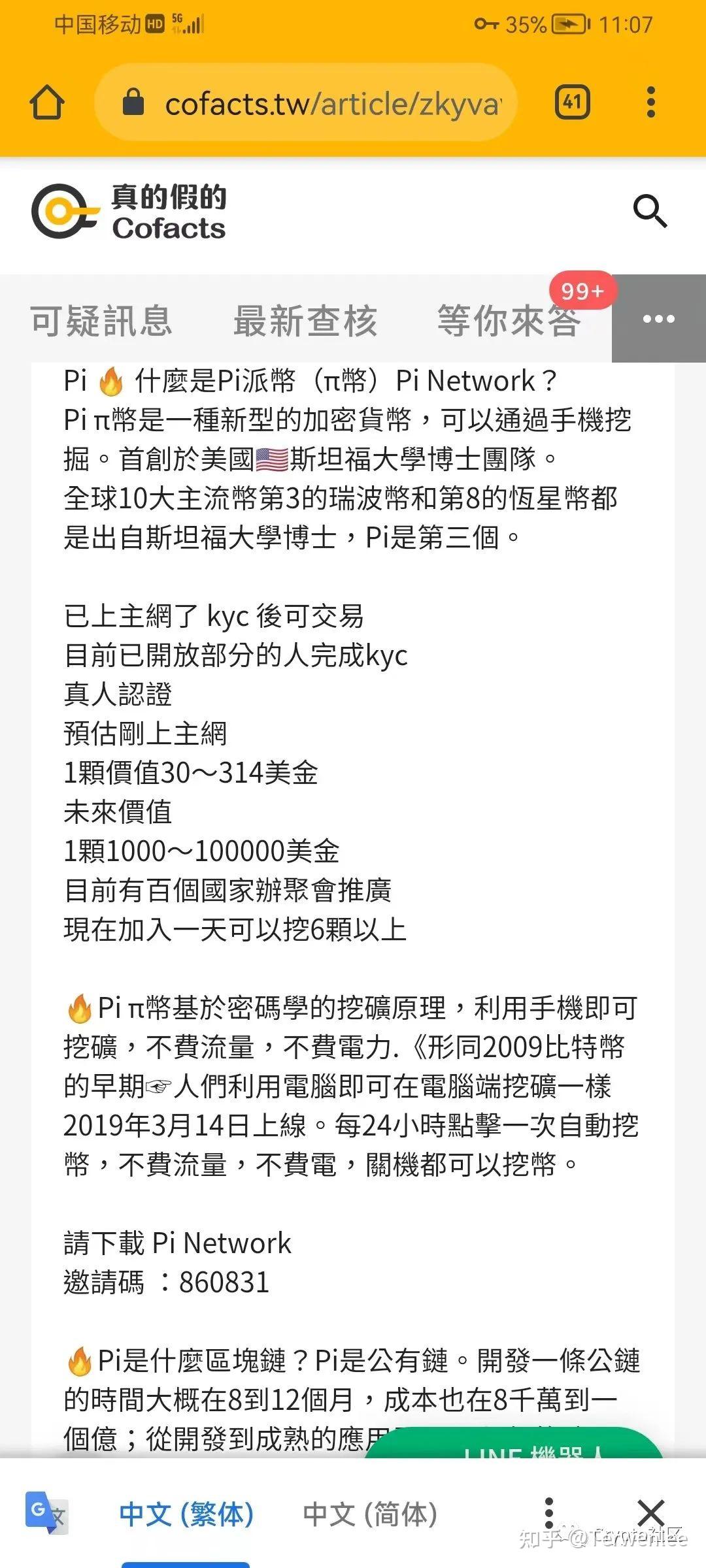
Task: Click the padlock icon in address bar
Action: (x=134, y=103)
